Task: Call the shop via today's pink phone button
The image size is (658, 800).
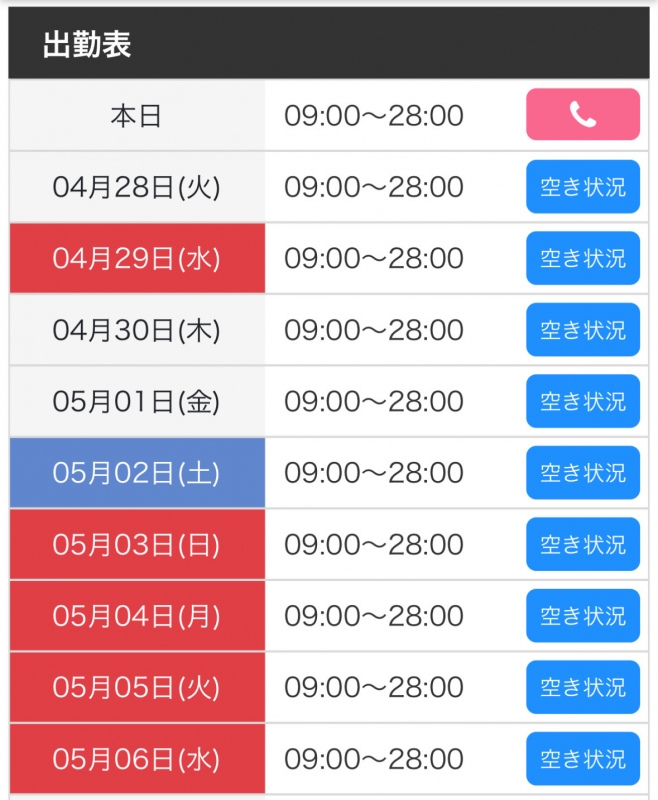Action: (x=583, y=115)
